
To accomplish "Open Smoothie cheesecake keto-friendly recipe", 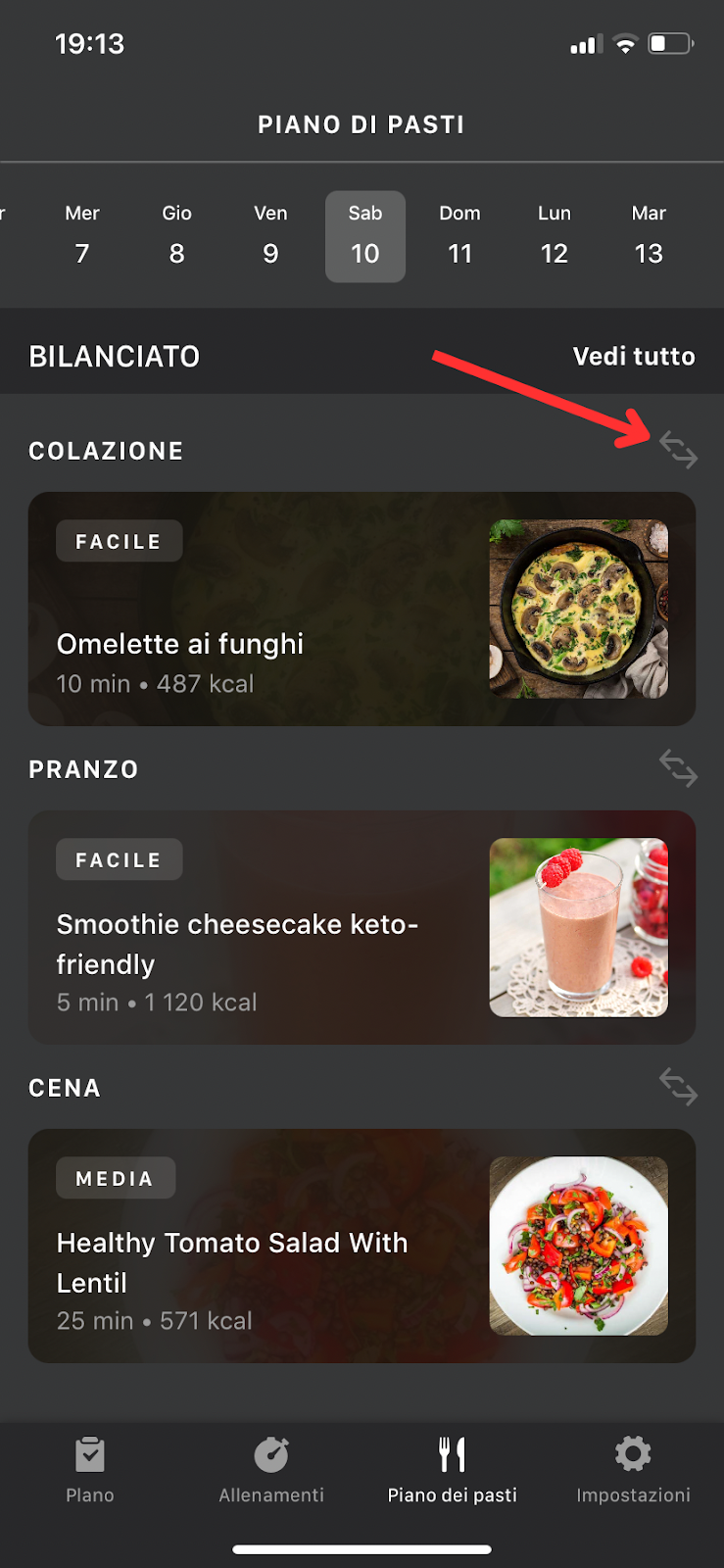I will coord(362,927).
